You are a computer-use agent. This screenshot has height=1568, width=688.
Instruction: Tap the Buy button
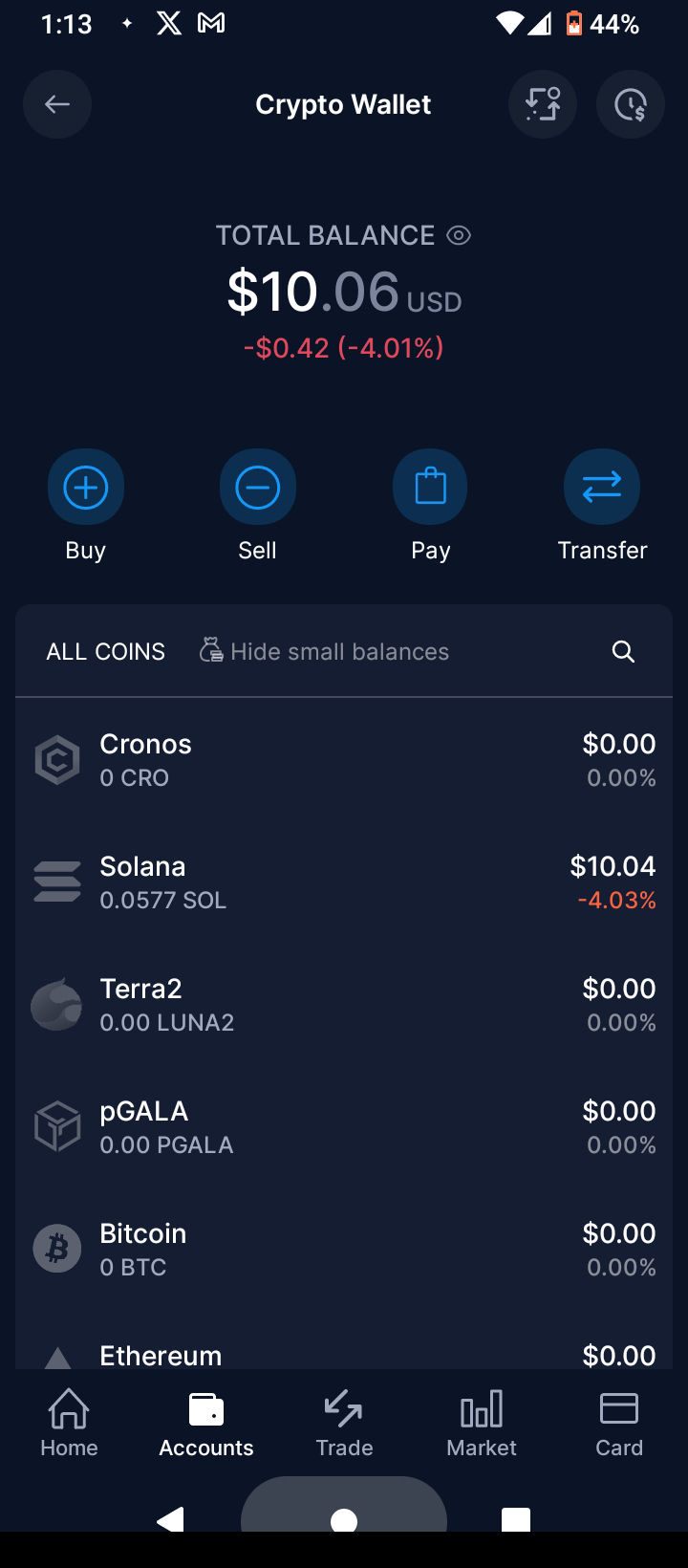pyautogui.click(x=86, y=489)
